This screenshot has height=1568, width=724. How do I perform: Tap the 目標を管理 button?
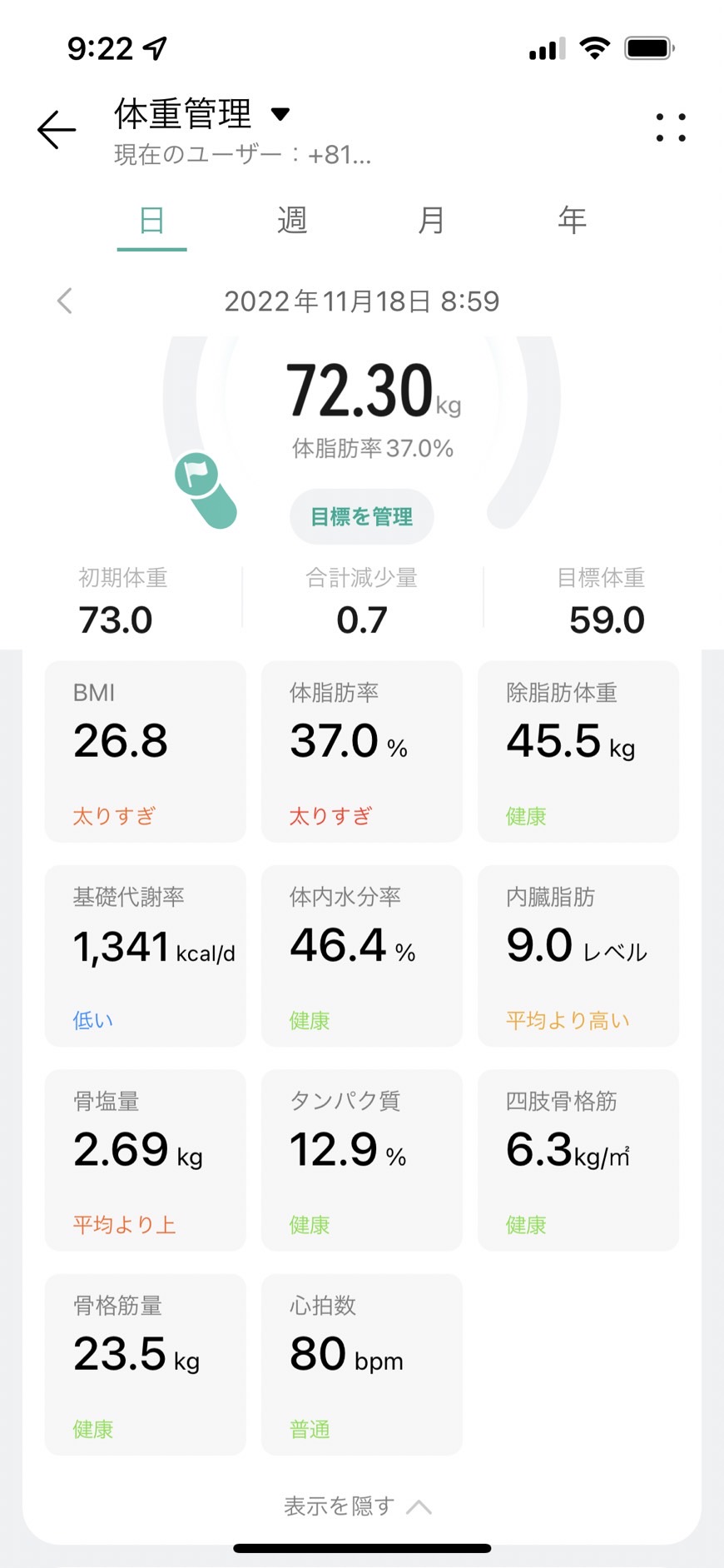click(x=362, y=516)
